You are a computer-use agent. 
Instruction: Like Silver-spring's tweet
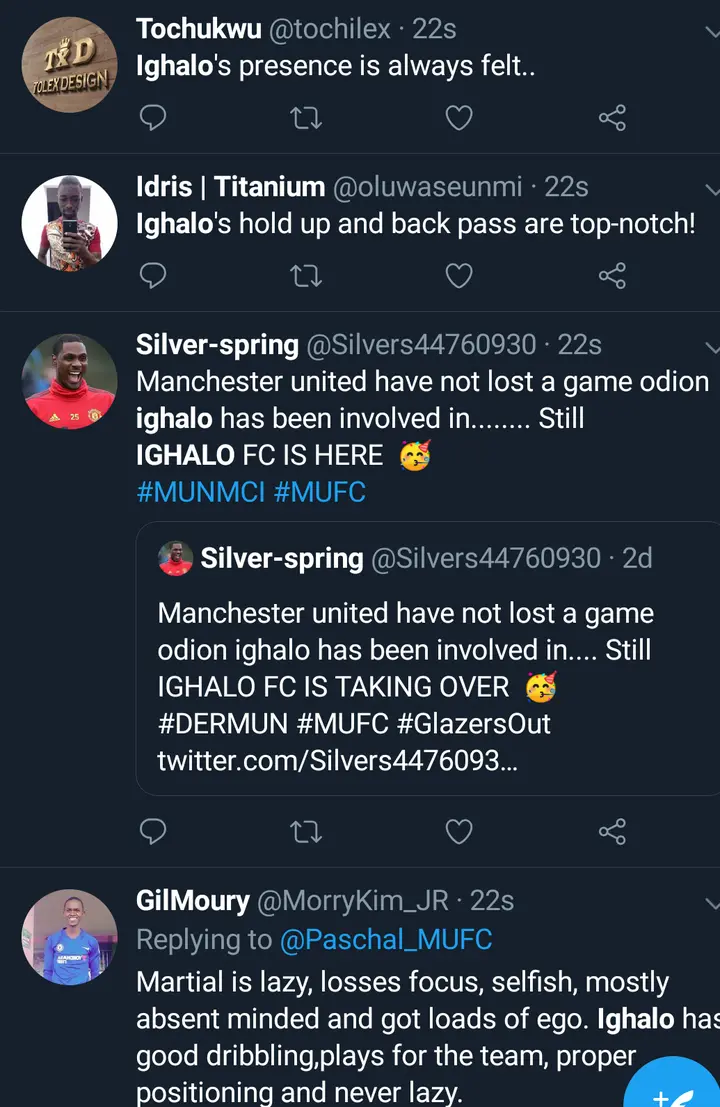[x=458, y=831]
